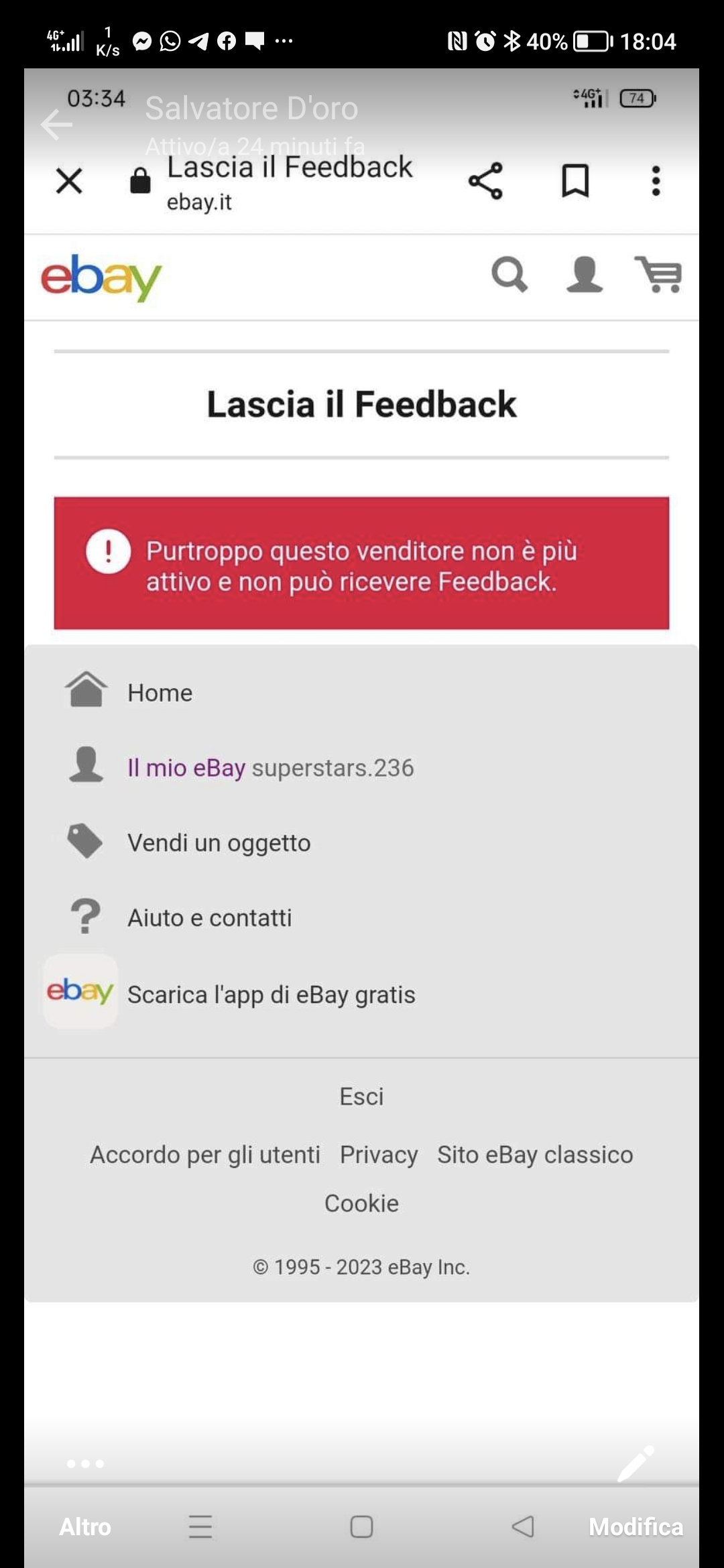The image size is (724, 1568).
Task: Open Il mio eBay superstars.236
Action: [x=270, y=767]
